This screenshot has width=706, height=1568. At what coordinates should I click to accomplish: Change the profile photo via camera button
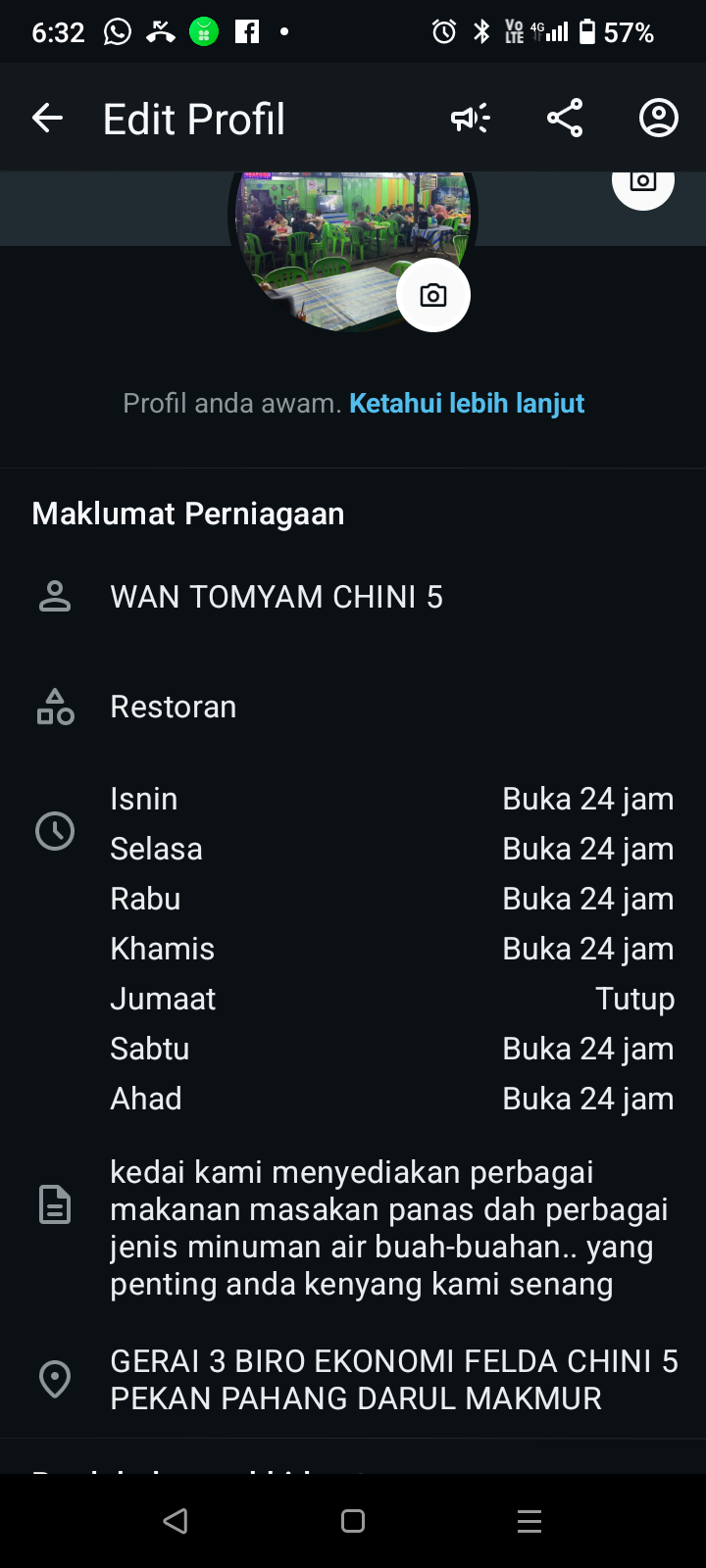click(x=433, y=295)
